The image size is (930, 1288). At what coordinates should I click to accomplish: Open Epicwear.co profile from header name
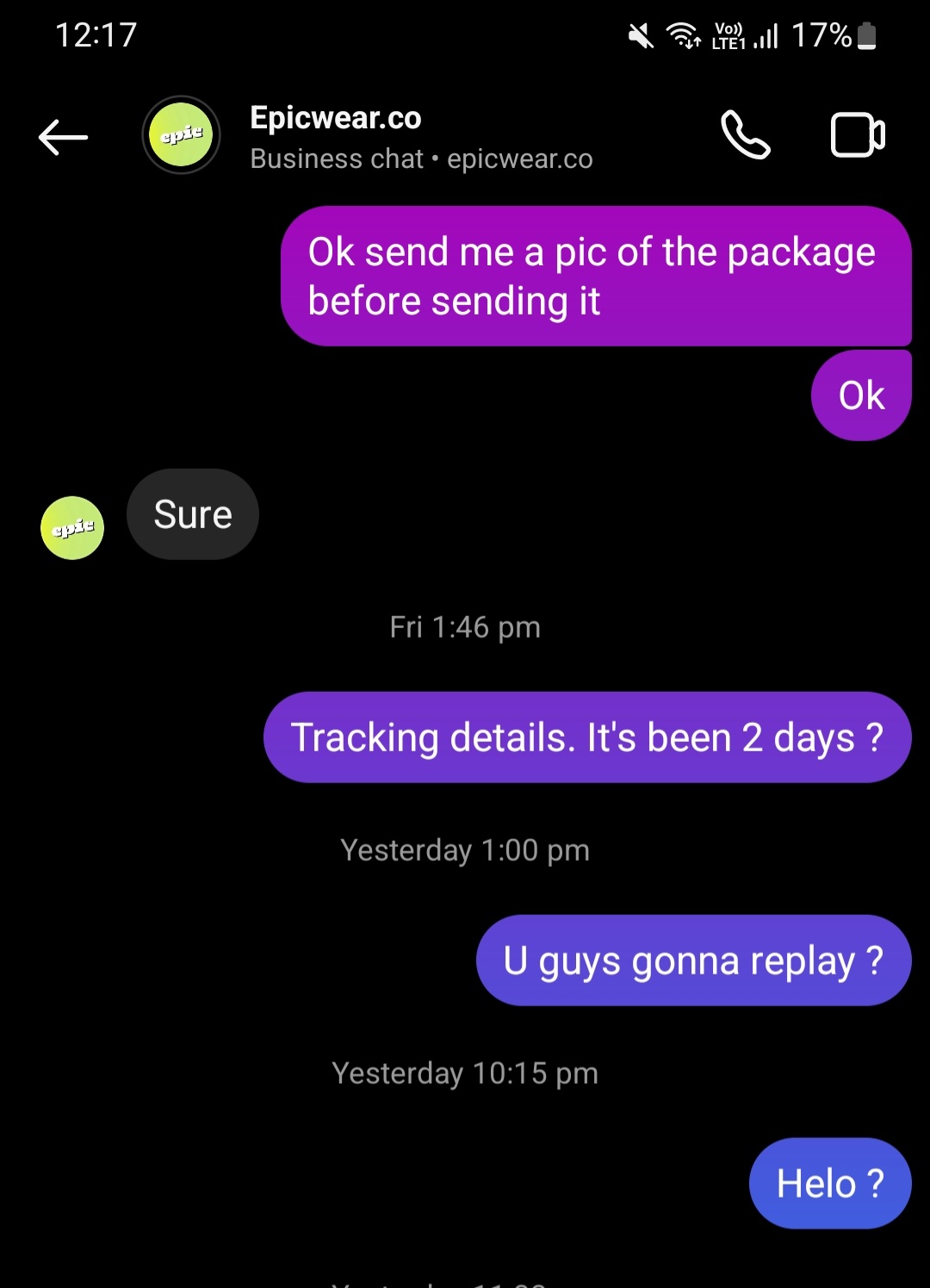pos(336,119)
